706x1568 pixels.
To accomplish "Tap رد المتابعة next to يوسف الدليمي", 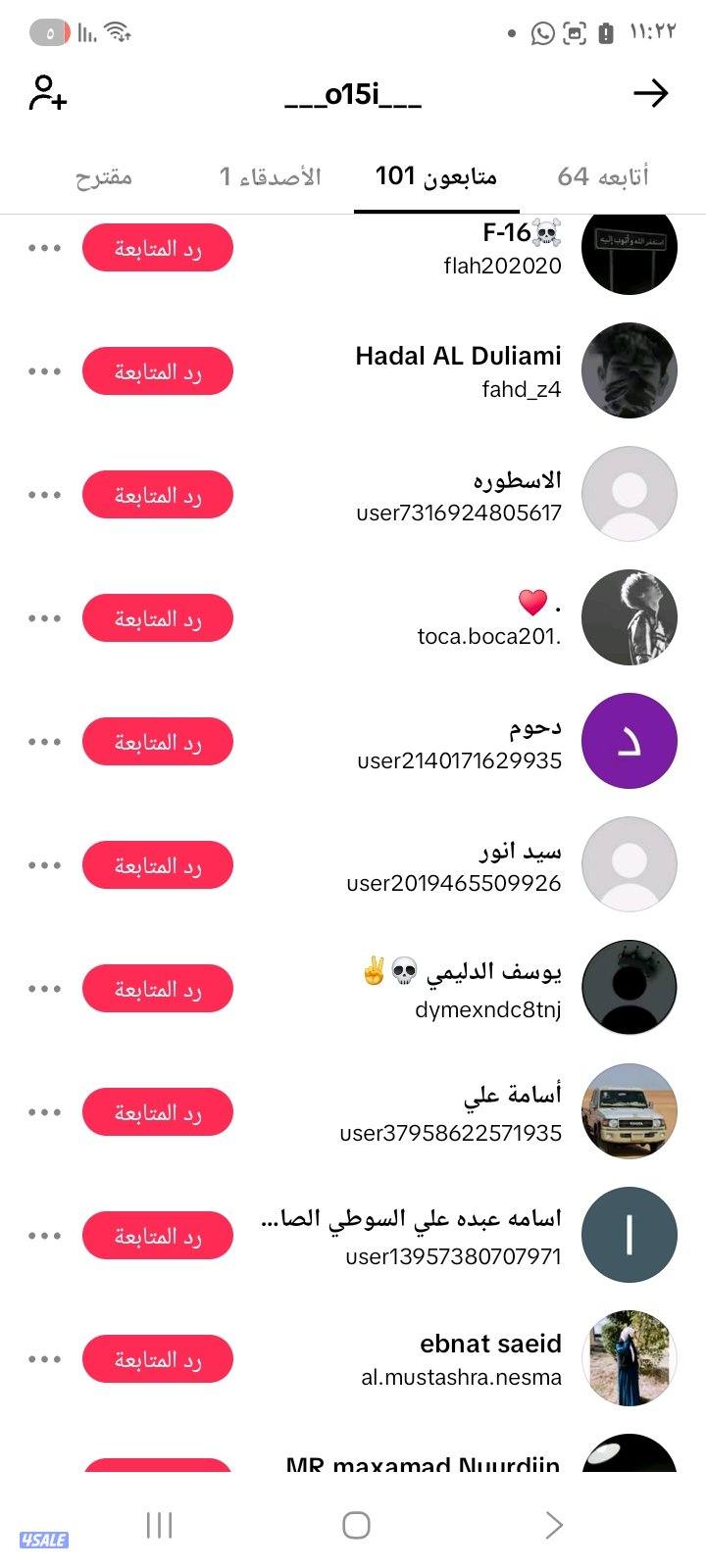I will tap(157, 988).
